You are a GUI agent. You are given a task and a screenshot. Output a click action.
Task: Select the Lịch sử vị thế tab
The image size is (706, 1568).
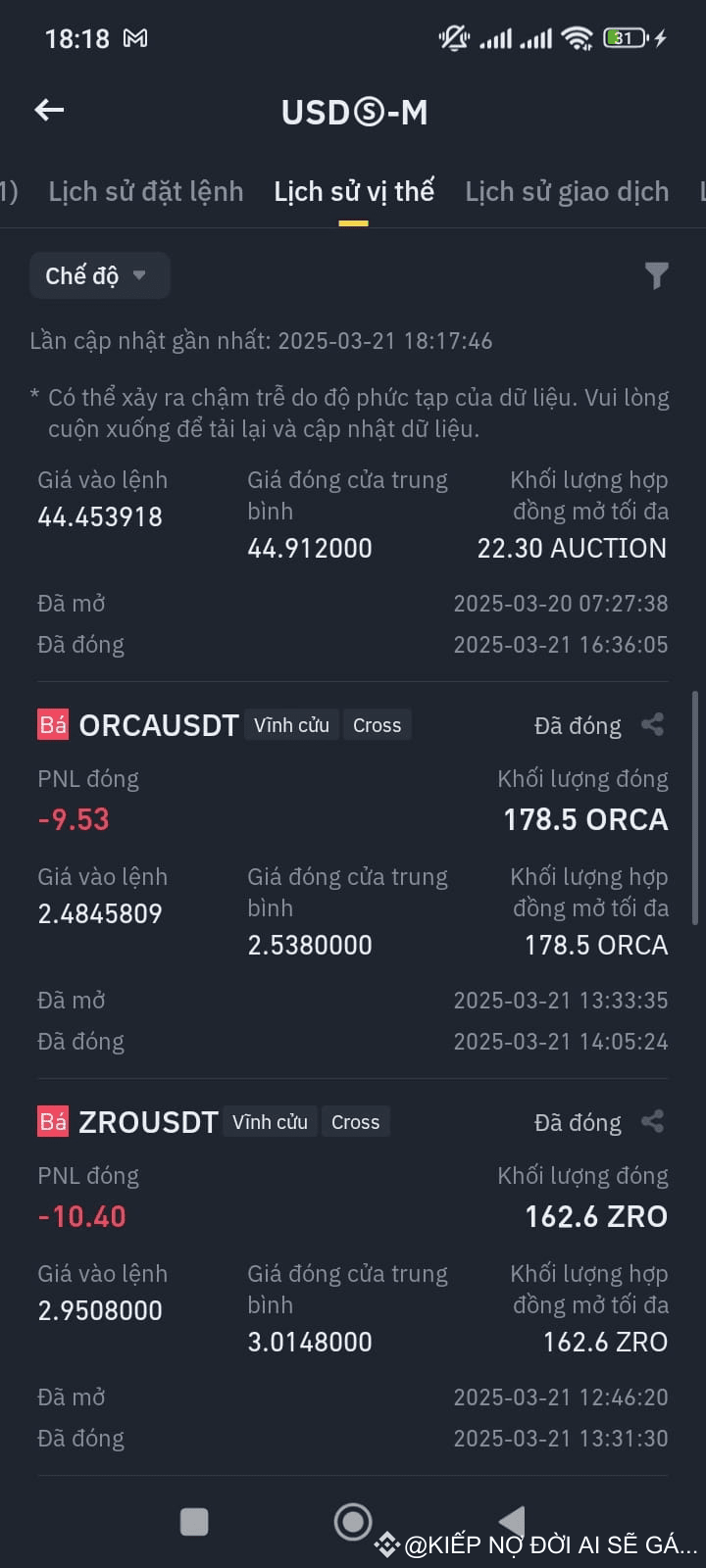point(354,192)
